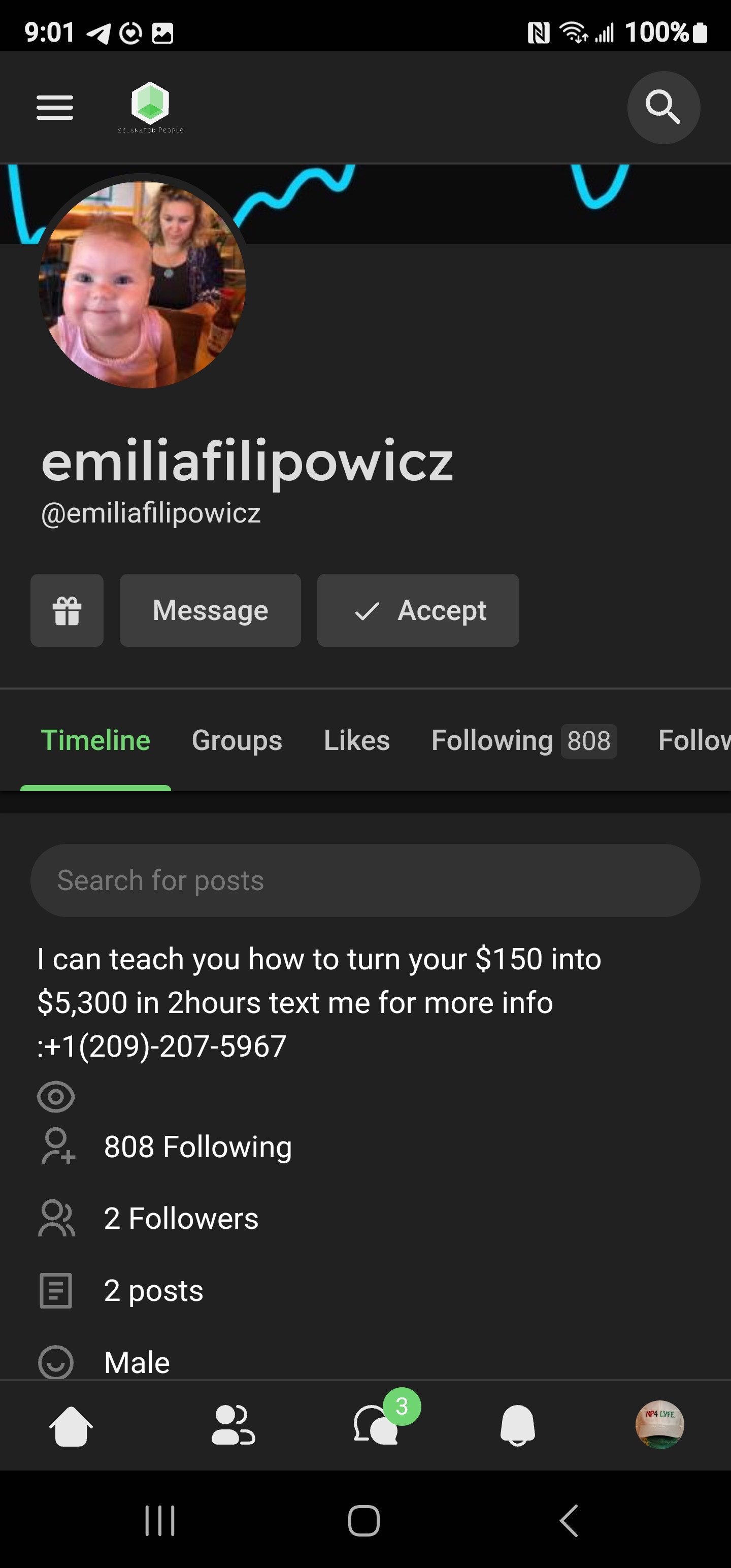Open the search magnifier icon
The width and height of the screenshot is (731, 1568).
click(663, 108)
